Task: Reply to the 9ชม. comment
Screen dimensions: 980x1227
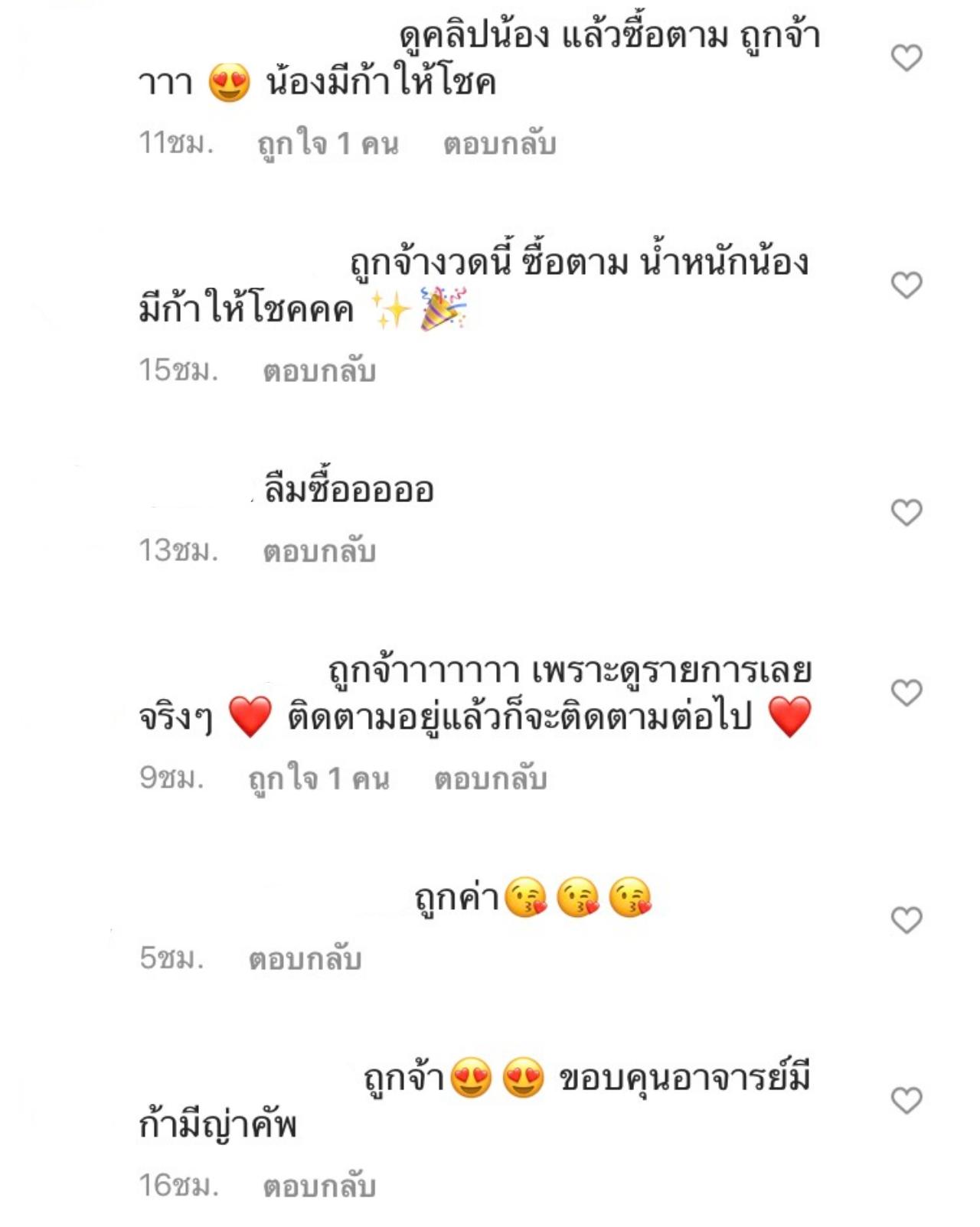Action: (x=490, y=778)
